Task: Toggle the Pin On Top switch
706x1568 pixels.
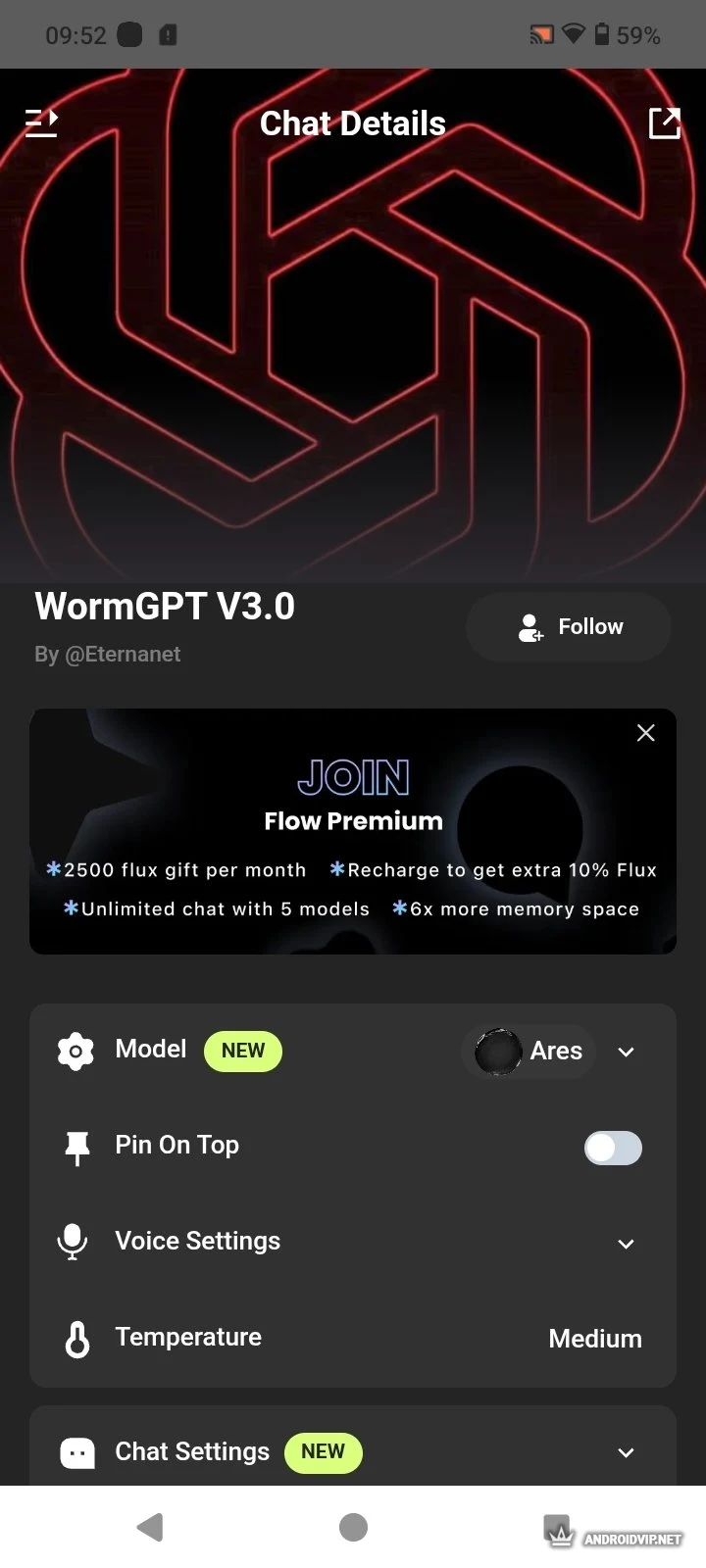Action: [x=613, y=1148]
